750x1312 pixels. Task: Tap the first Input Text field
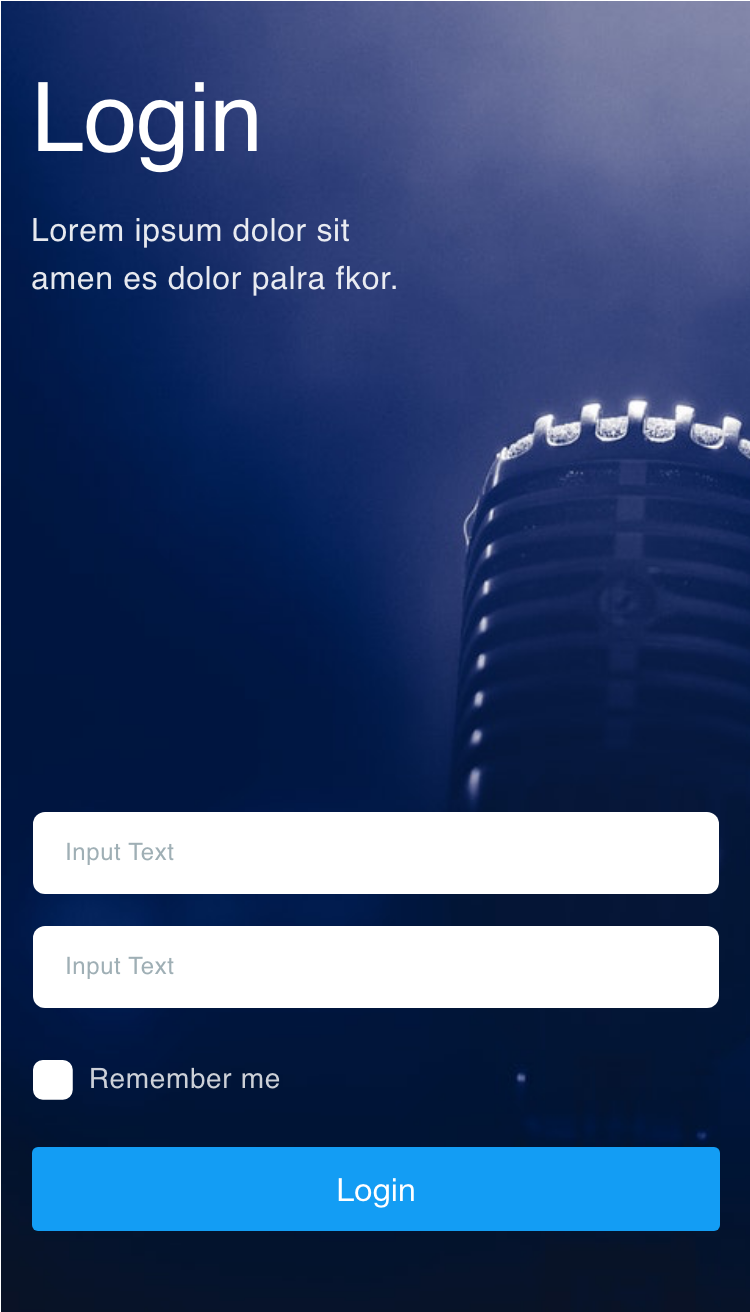[x=375, y=853]
